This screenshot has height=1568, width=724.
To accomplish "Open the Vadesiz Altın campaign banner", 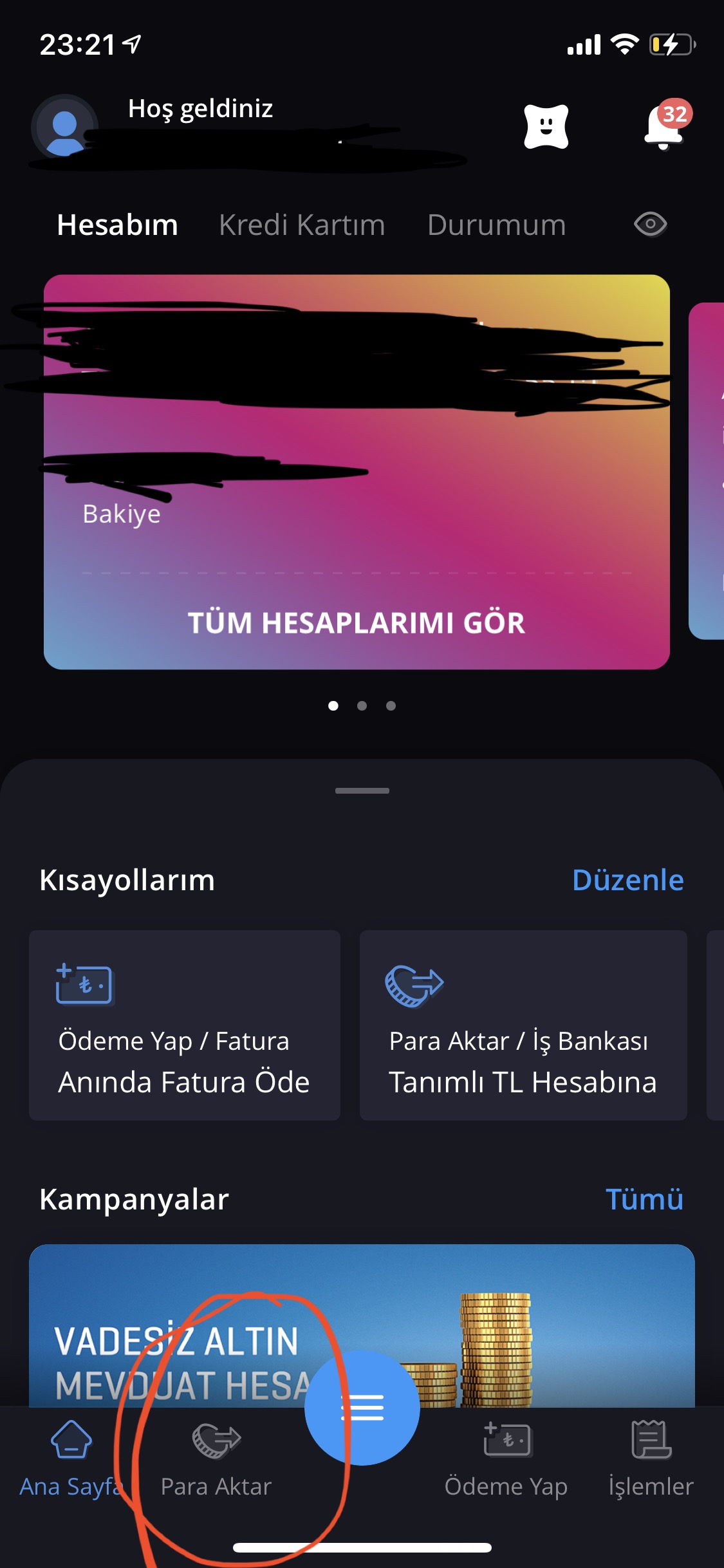I will pos(362,1325).
